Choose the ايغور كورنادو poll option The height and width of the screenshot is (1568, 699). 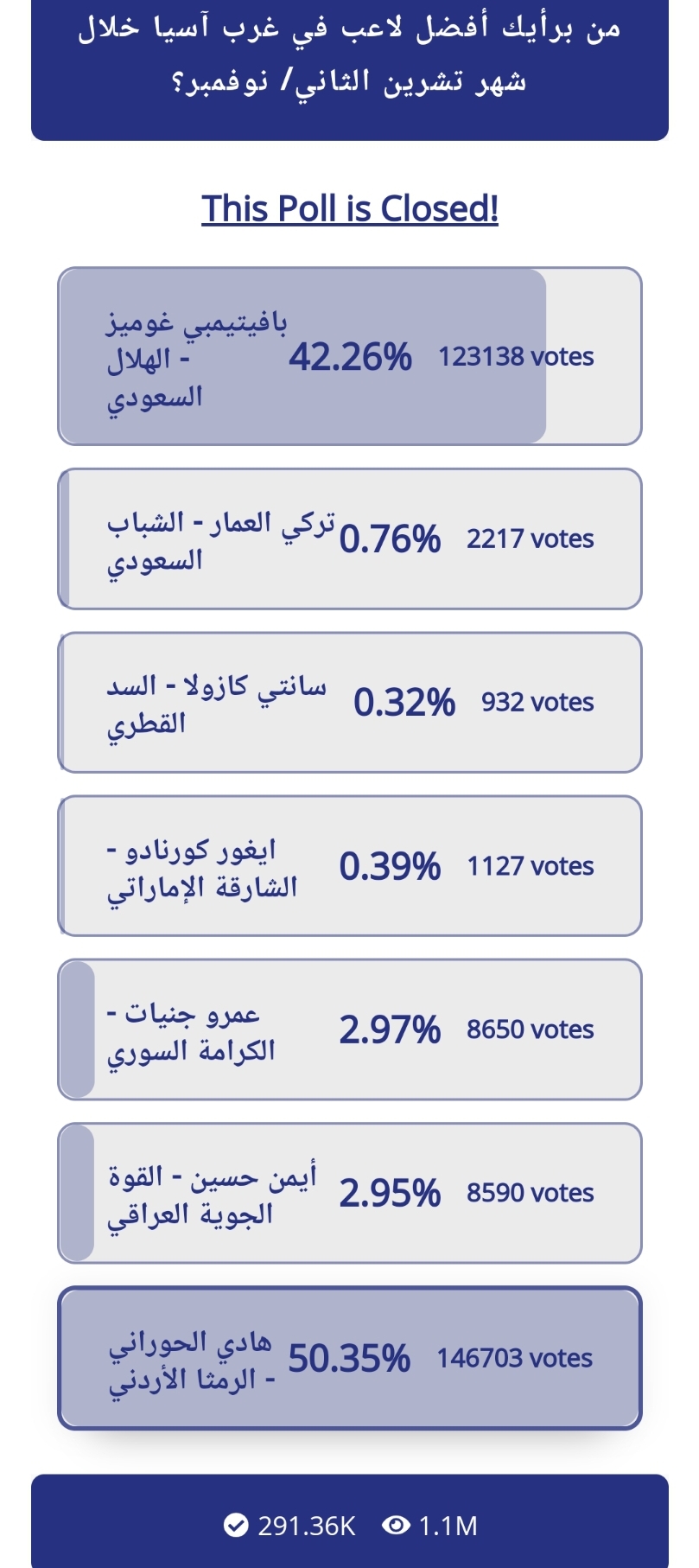click(349, 865)
